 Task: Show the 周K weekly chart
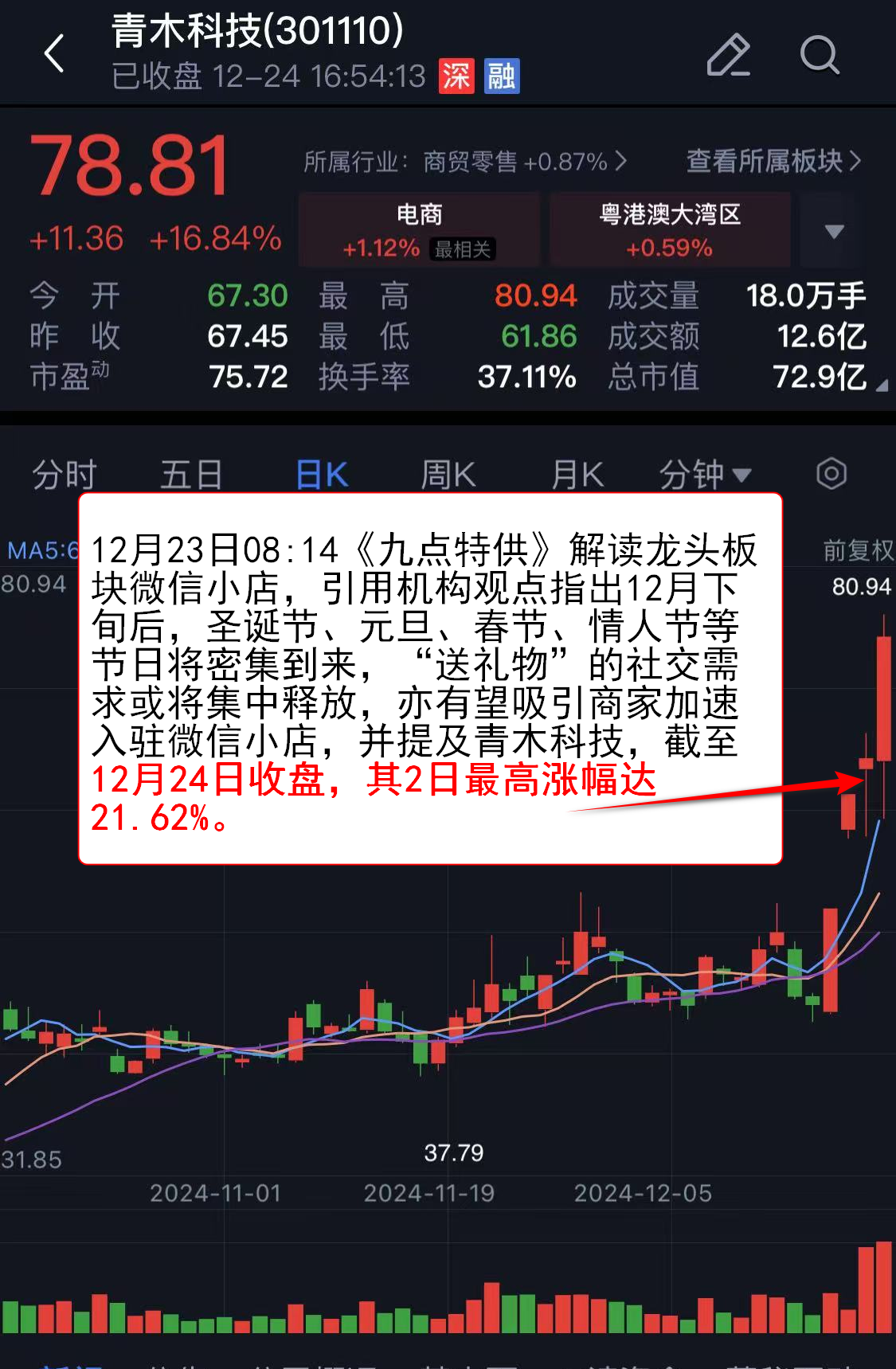point(448,475)
